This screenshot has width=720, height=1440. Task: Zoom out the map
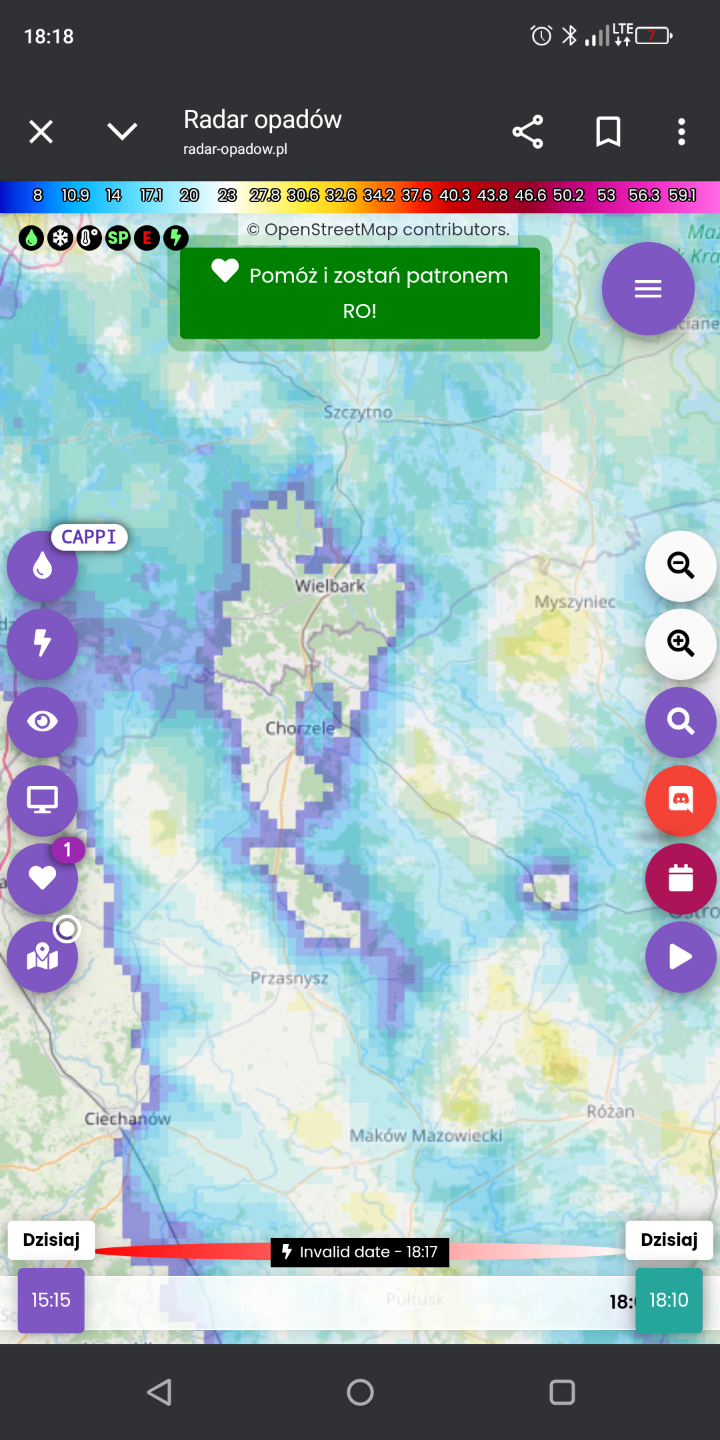(681, 566)
